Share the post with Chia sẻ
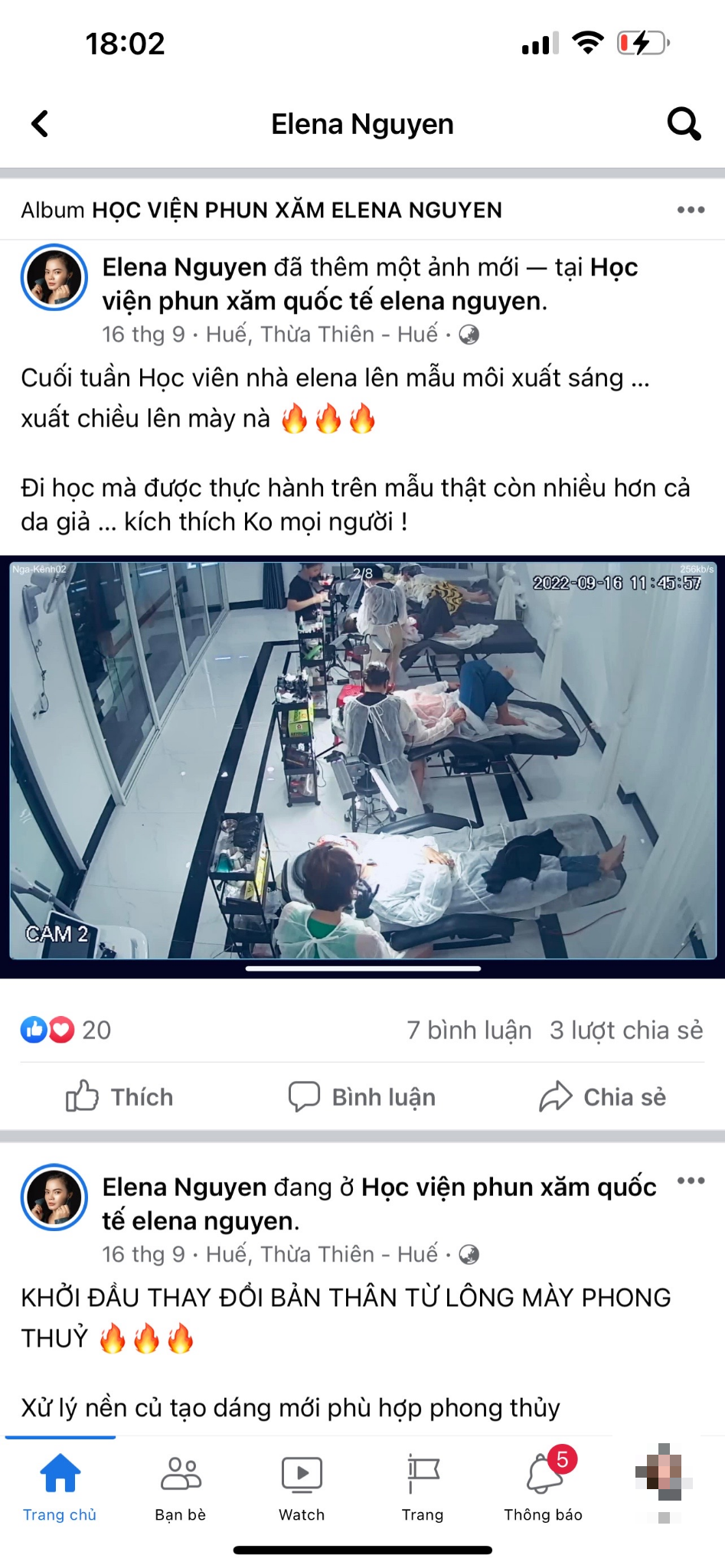This screenshot has width=725, height=1568. click(x=603, y=1096)
